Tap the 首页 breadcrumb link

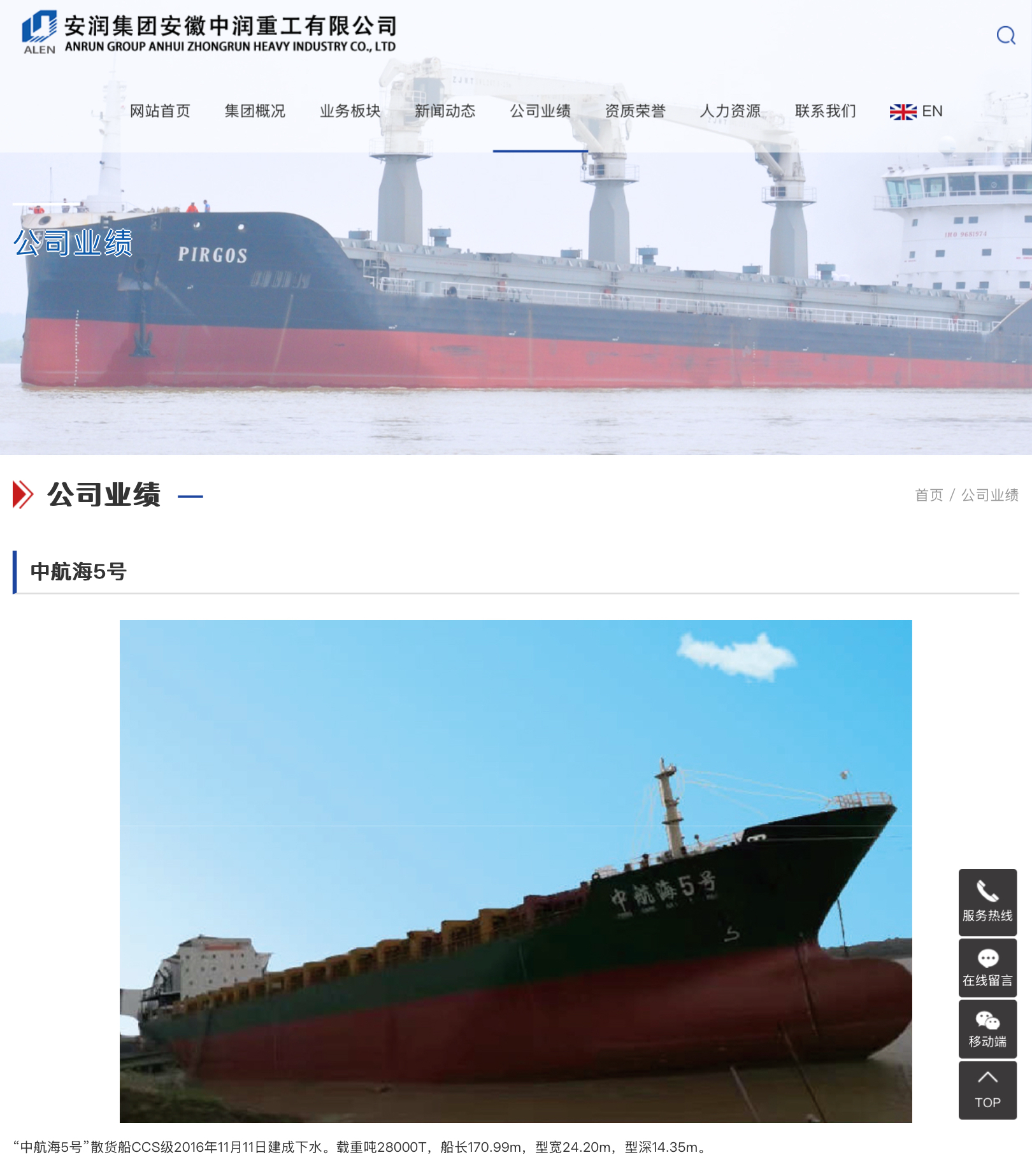pyautogui.click(x=928, y=495)
